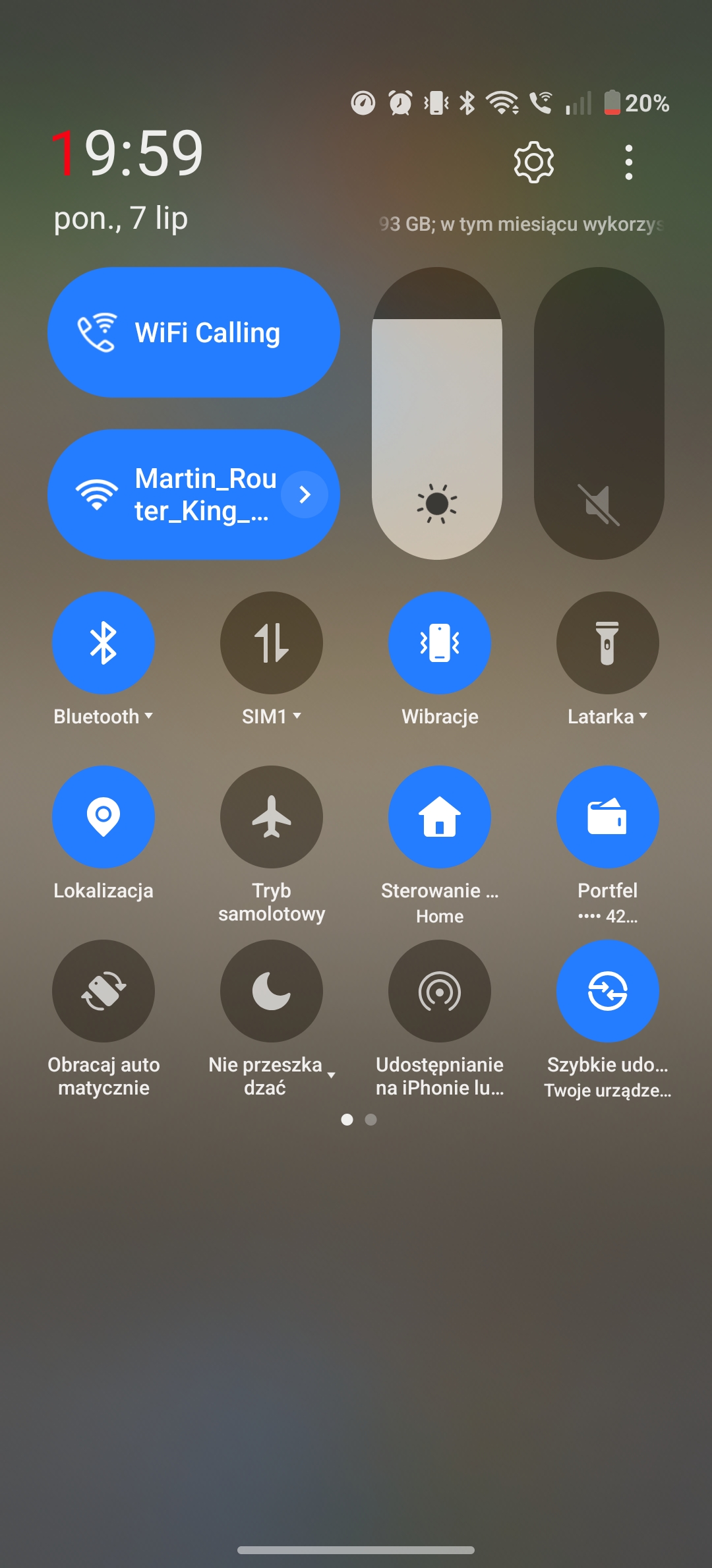Tap the brightness slider
The width and height of the screenshot is (712, 1568).
coord(437,413)
